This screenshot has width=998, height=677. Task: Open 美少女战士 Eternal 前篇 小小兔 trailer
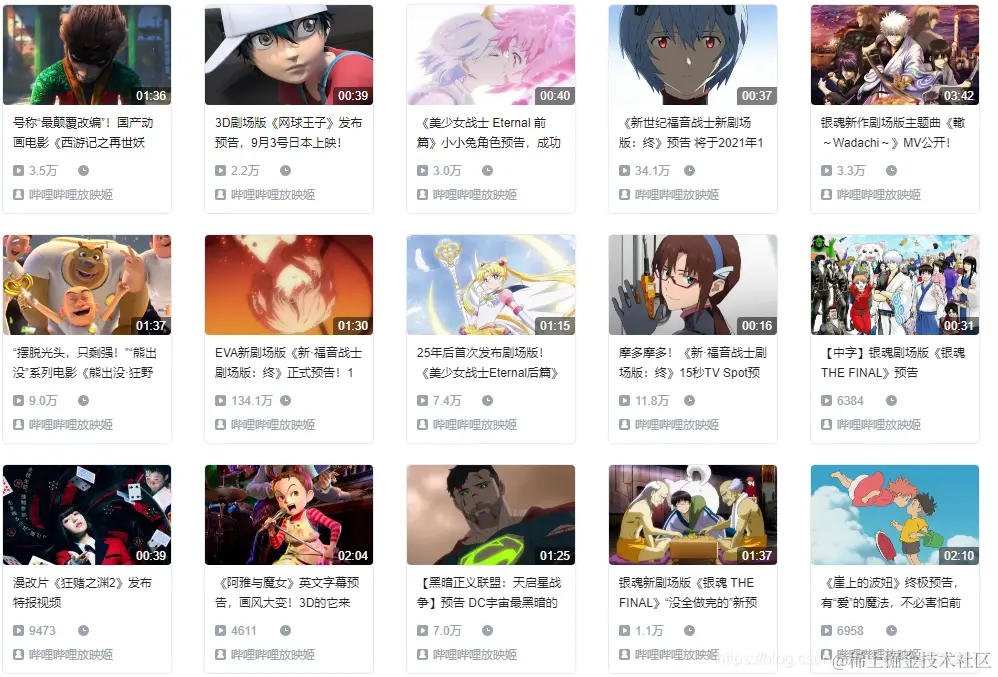coord(491,55)
